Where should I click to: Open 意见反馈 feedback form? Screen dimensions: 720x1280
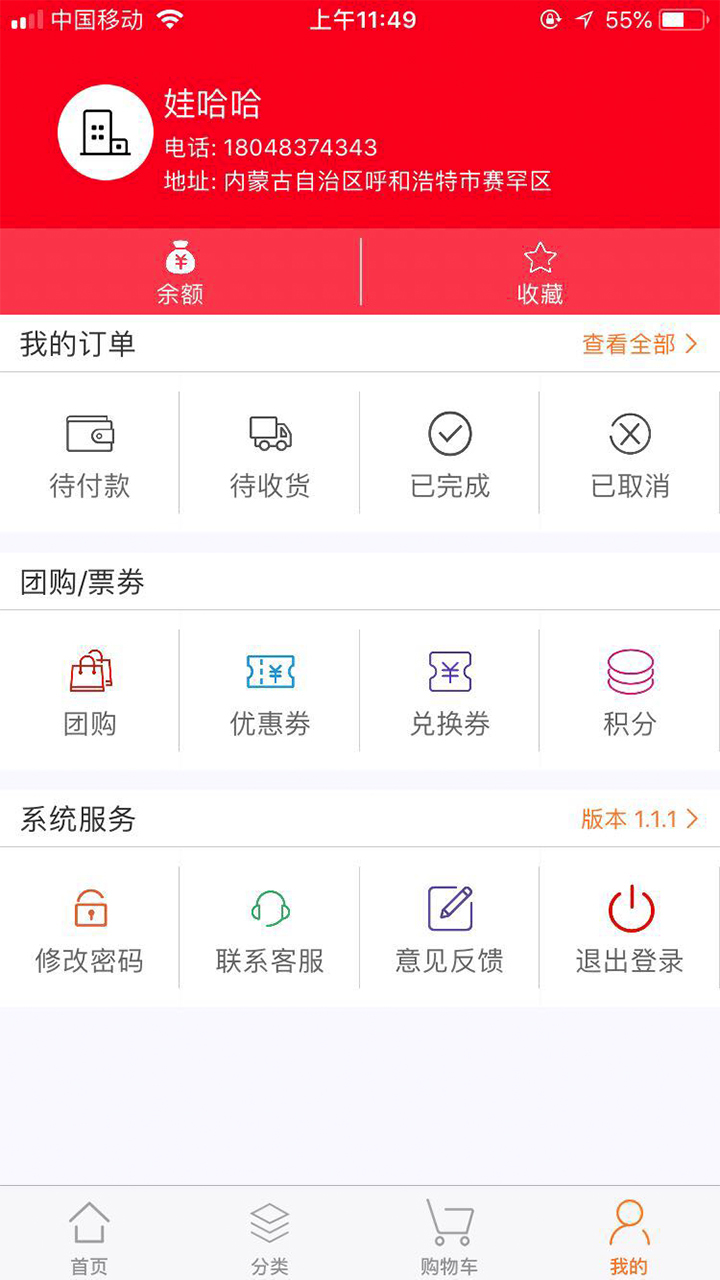tap(450, 930)
